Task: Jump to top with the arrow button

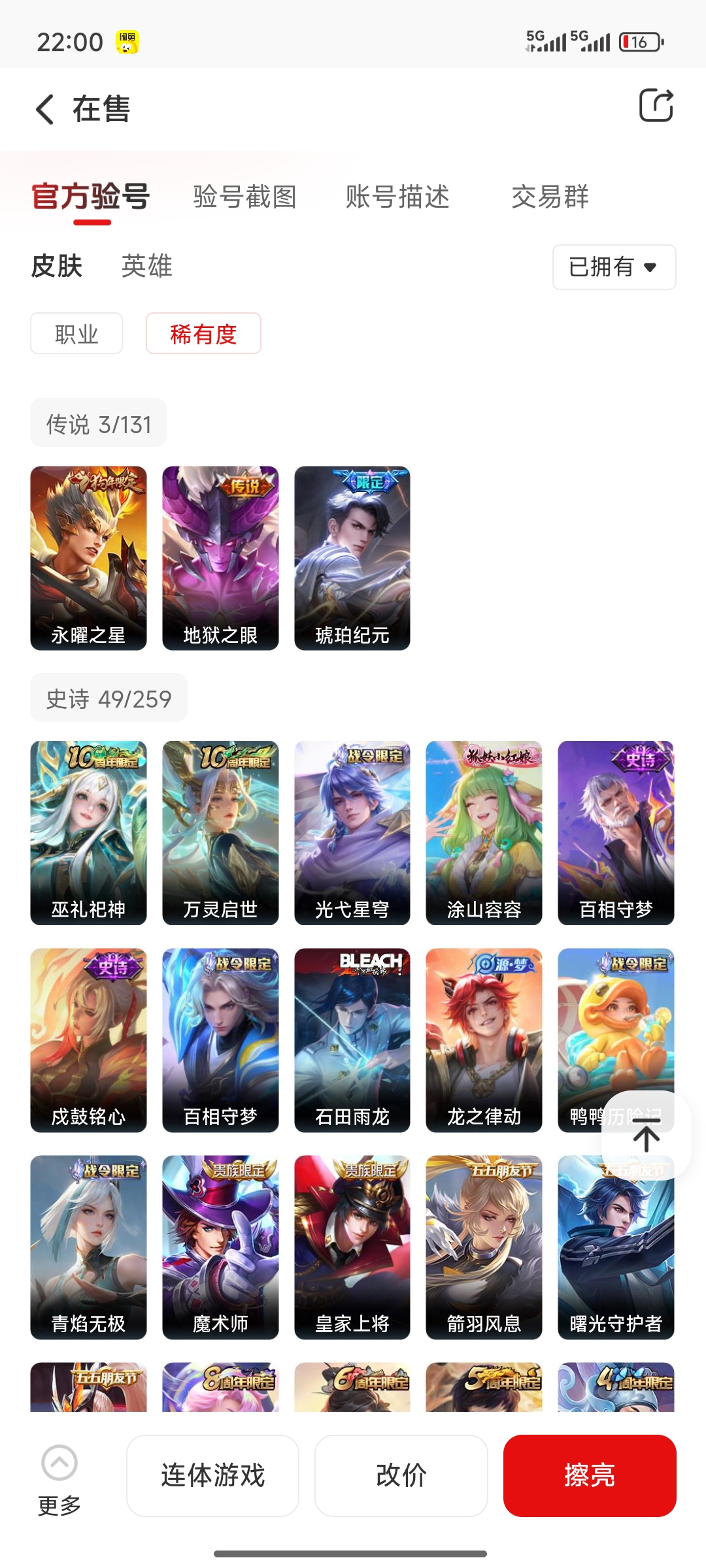Action: [x=646, y=1135]
